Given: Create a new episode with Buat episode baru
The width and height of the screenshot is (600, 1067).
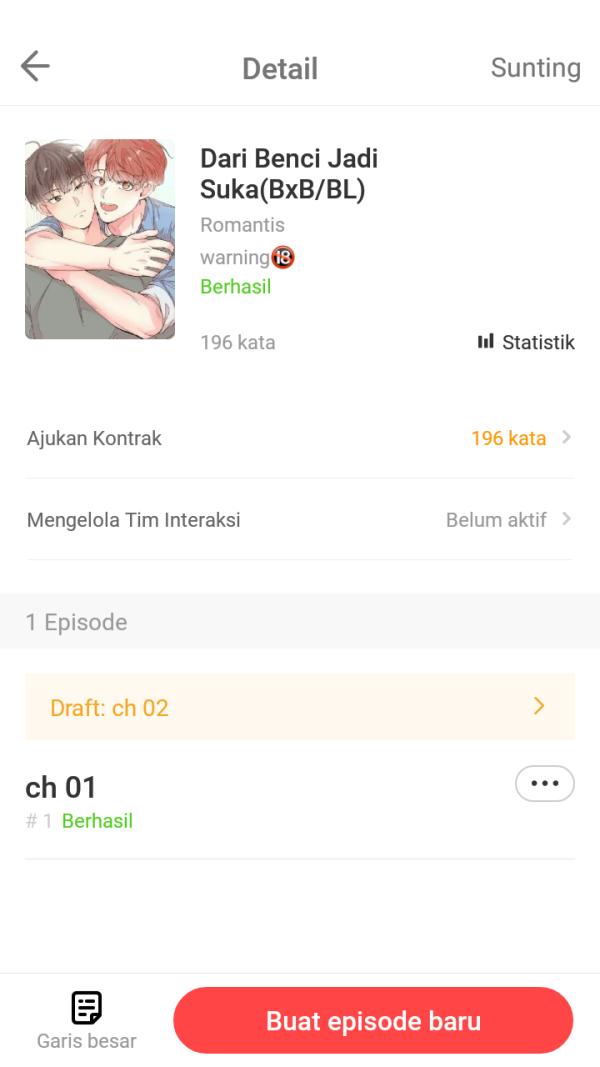Looking at the screenshot, I should pyautogui.click(x=373, y=1021).
